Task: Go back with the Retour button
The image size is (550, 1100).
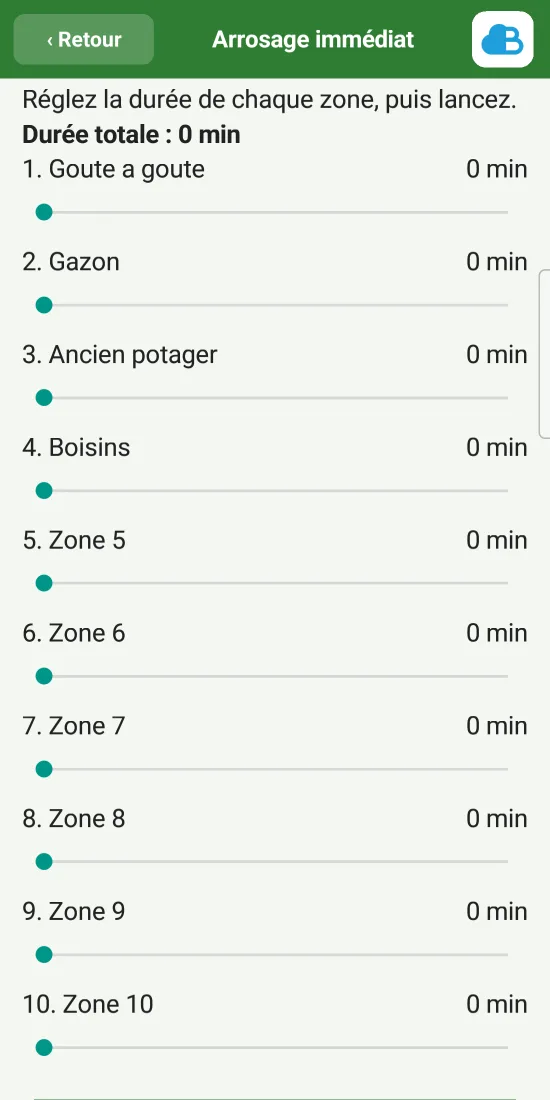Action: 83,39
